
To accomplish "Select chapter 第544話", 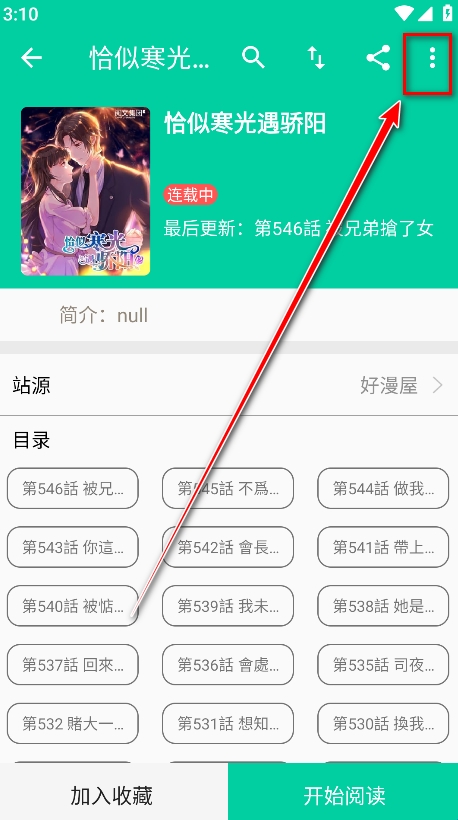I will [x=383, y=488].
